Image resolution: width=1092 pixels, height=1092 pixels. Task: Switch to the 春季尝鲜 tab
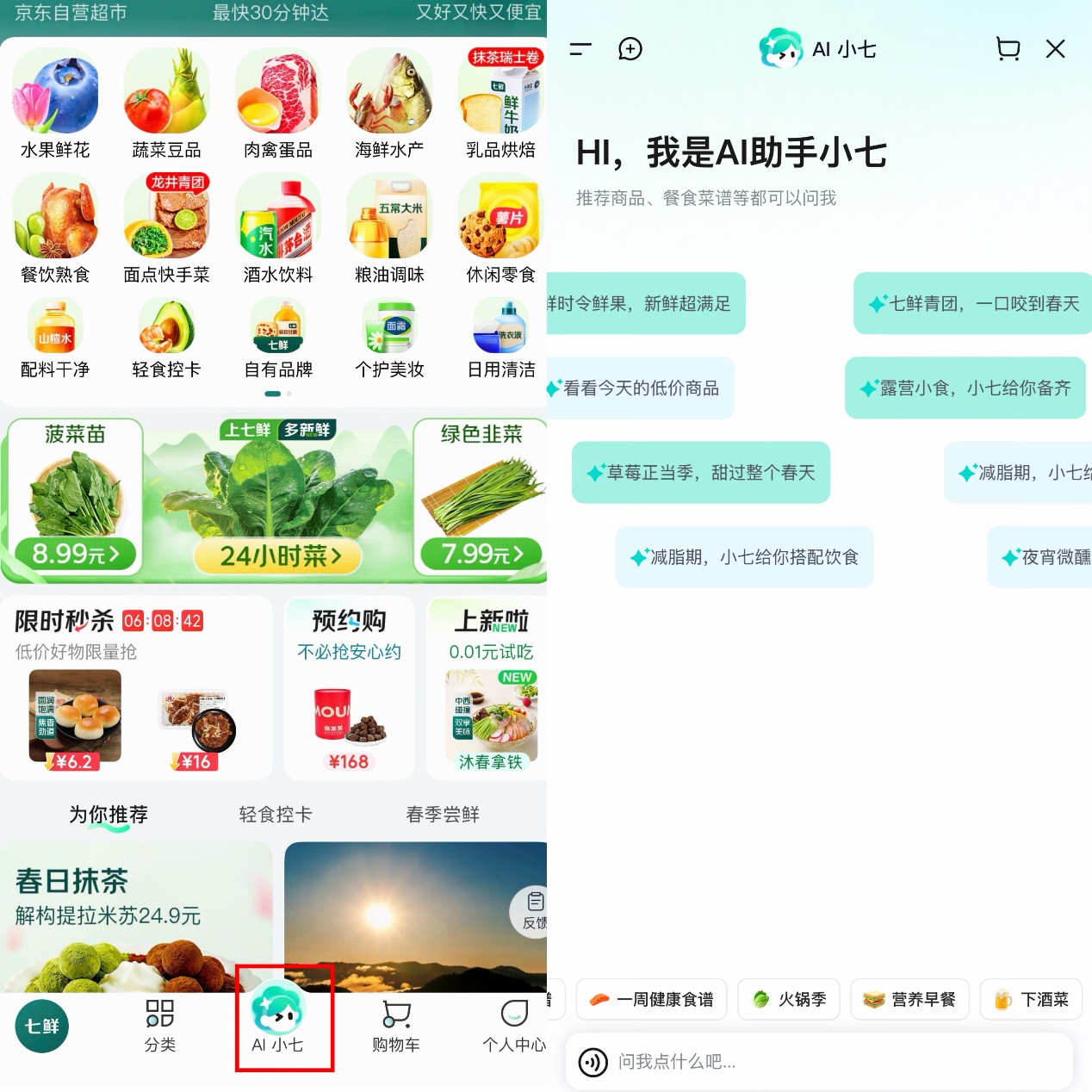[442, 814]
